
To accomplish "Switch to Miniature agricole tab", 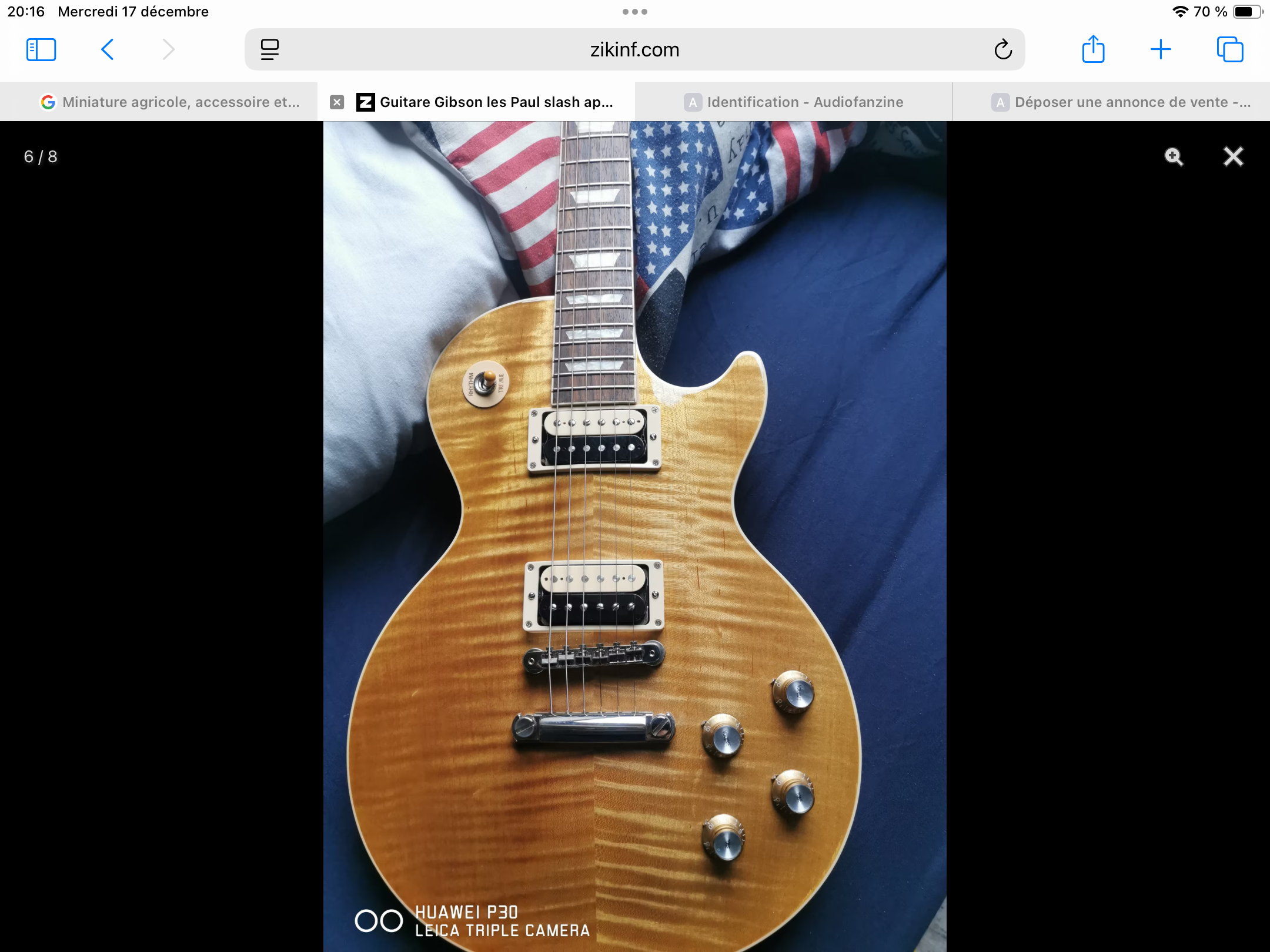I will 171,102.
